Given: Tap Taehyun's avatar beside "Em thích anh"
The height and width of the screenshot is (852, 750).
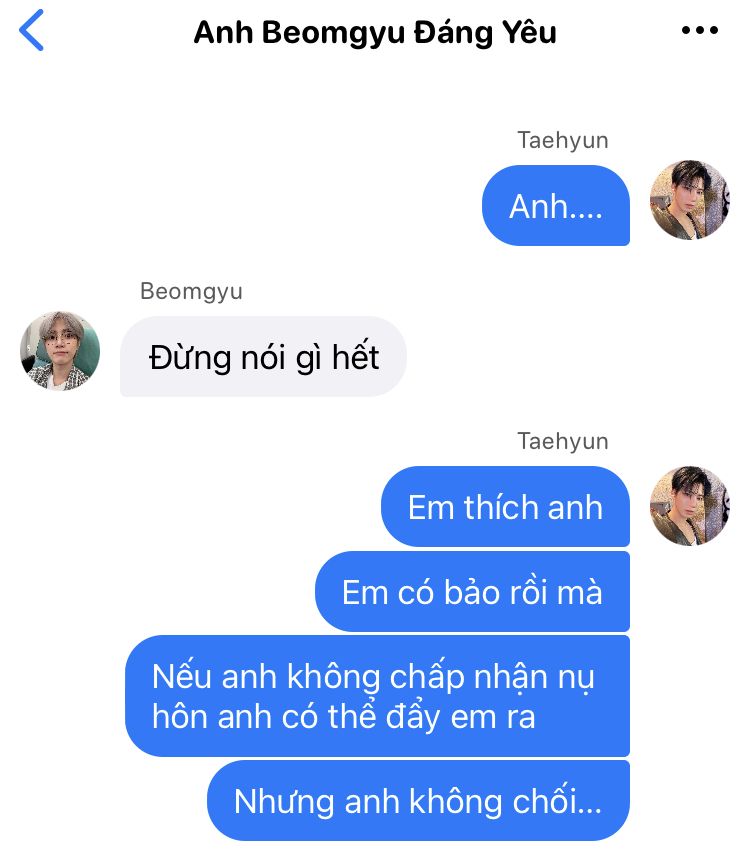Looking at the screenshot, I should (x=690, y=505).
